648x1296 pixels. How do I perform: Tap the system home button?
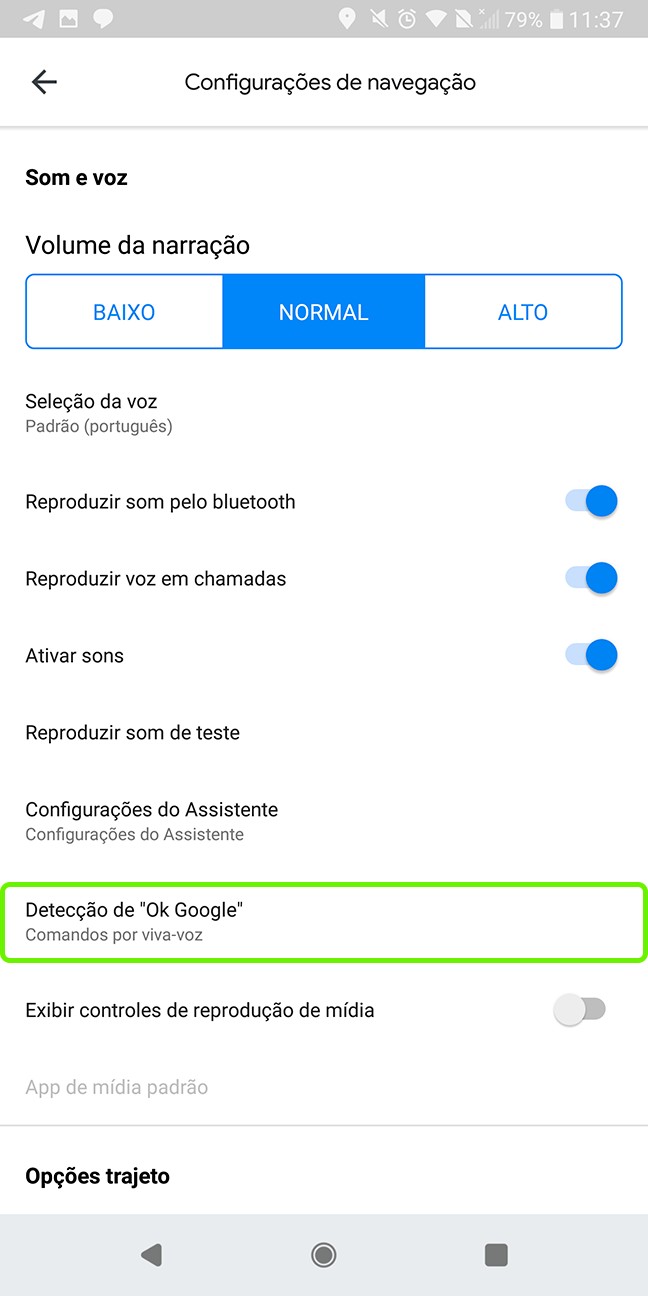[323, 1254]
